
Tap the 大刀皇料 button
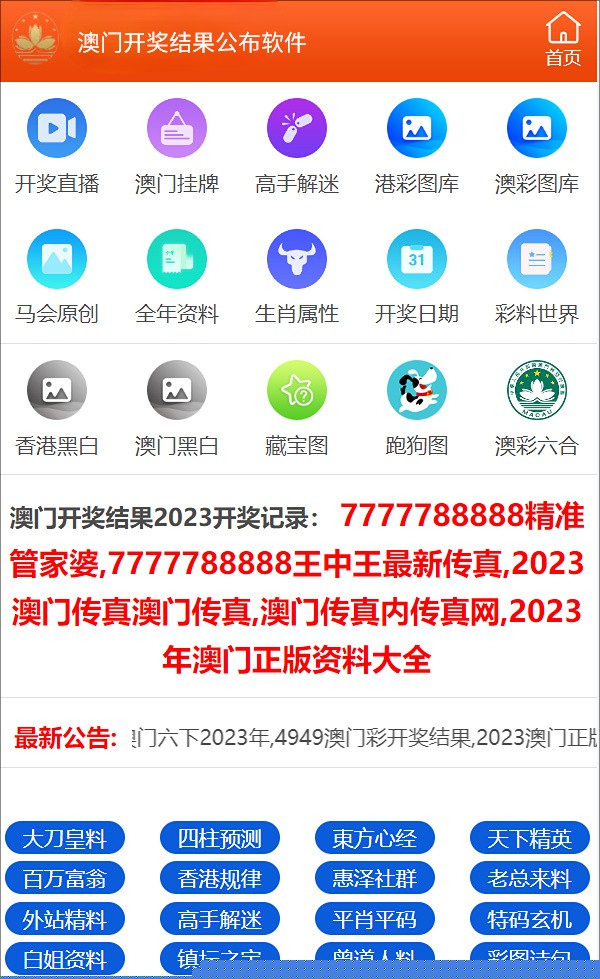(65, 838)
